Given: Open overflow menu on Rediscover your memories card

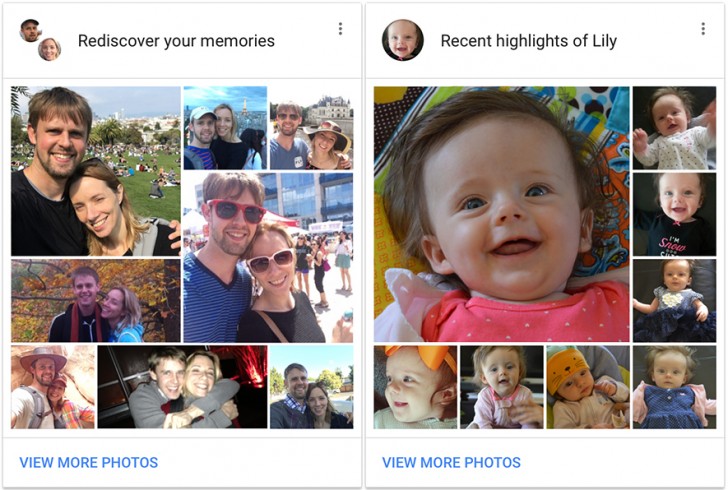Looking at the screenshot, I should [340, 29].
